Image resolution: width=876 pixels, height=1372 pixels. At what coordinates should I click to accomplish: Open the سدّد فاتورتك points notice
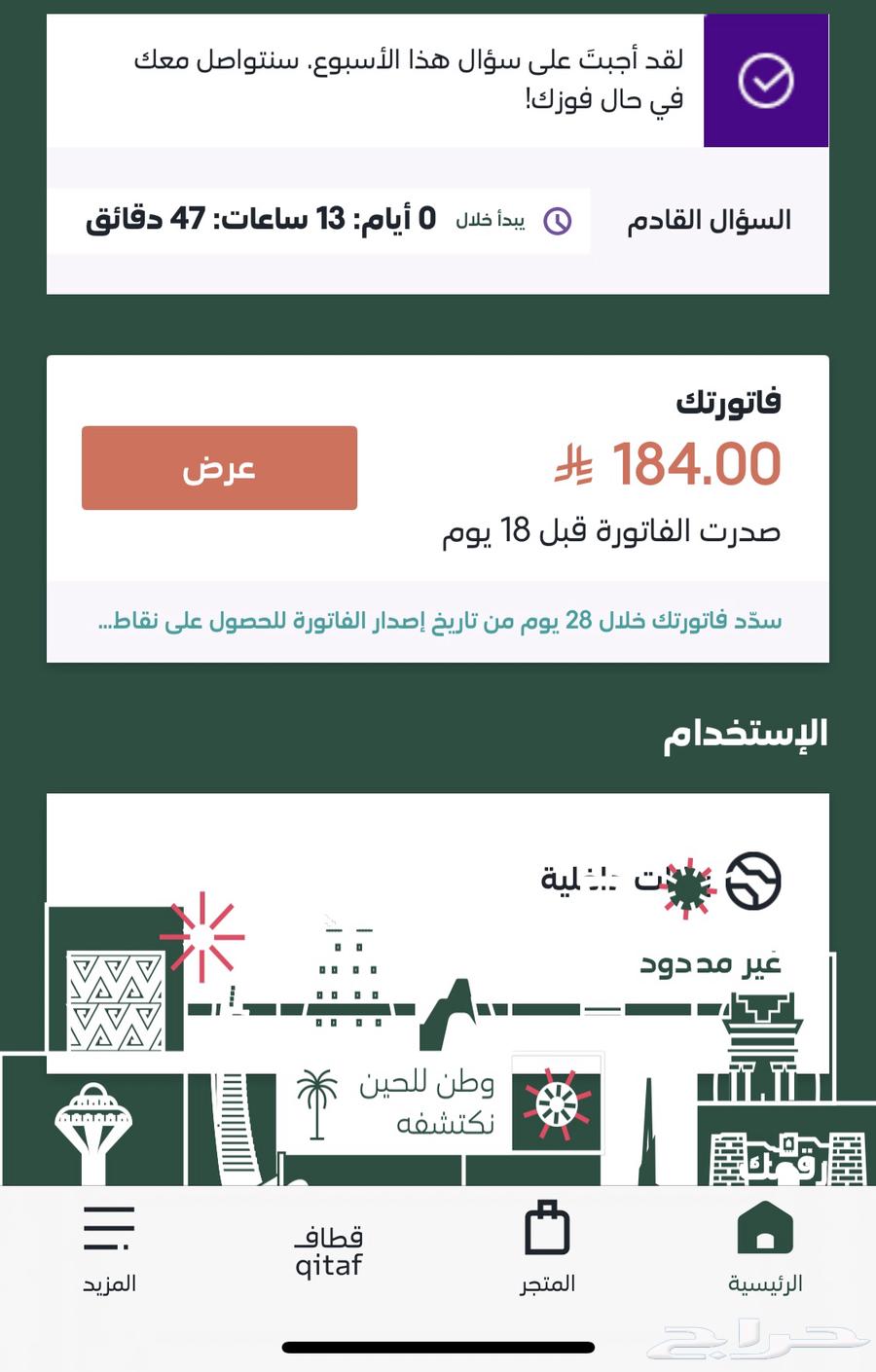(439, 621)
